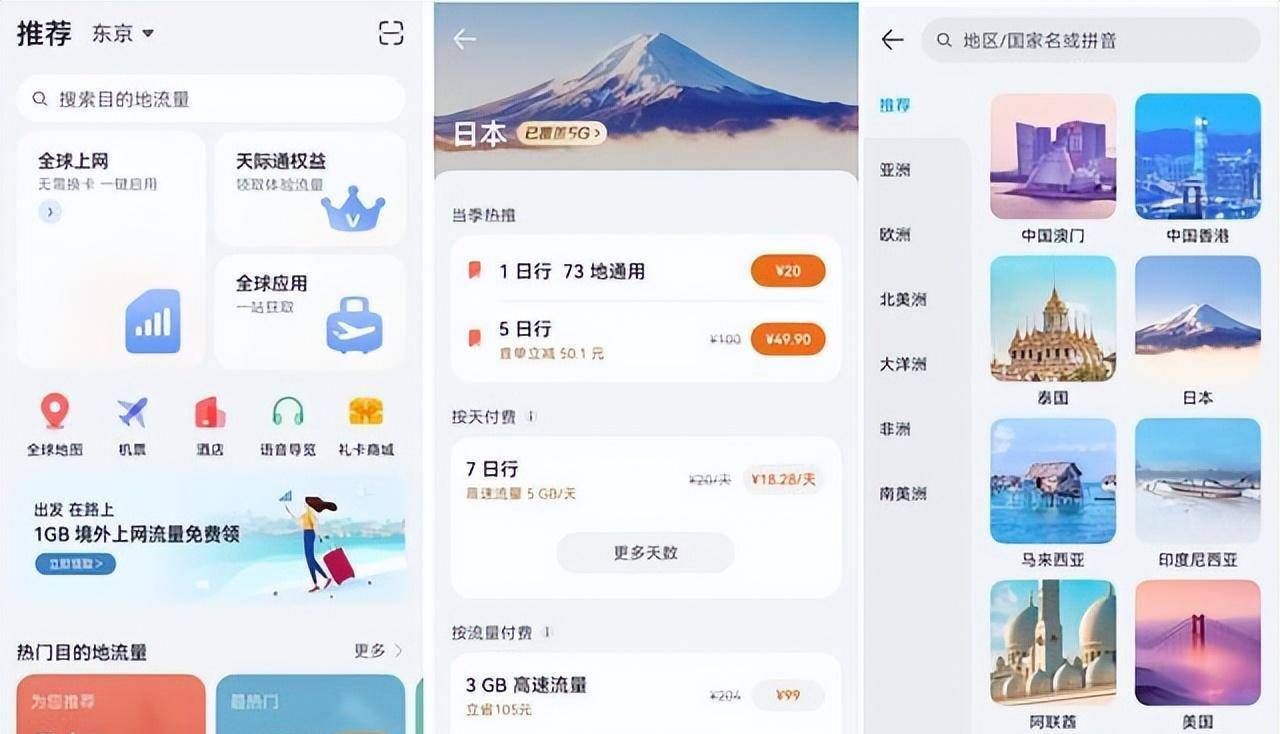Open the scan icon beside the Tokyo selector
The width and height of the screenshot is (1280, 734).
click(391, 33)
